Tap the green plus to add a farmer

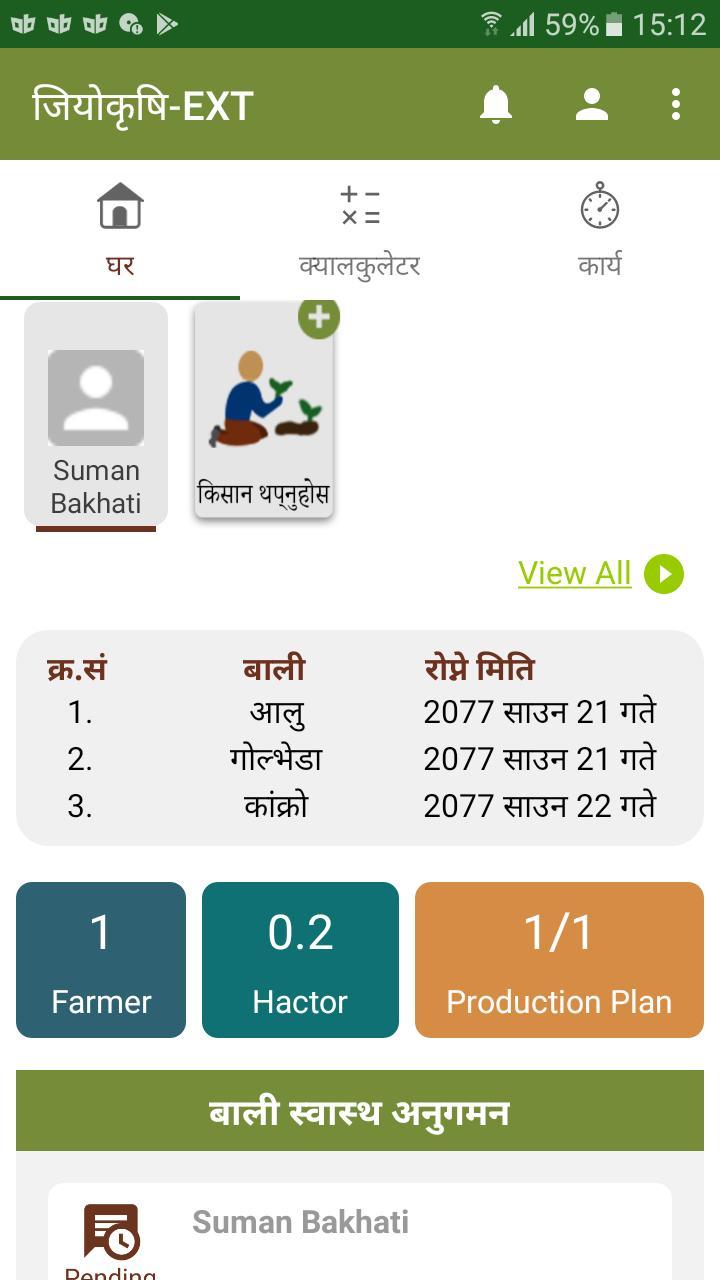[x=319, y=318]
